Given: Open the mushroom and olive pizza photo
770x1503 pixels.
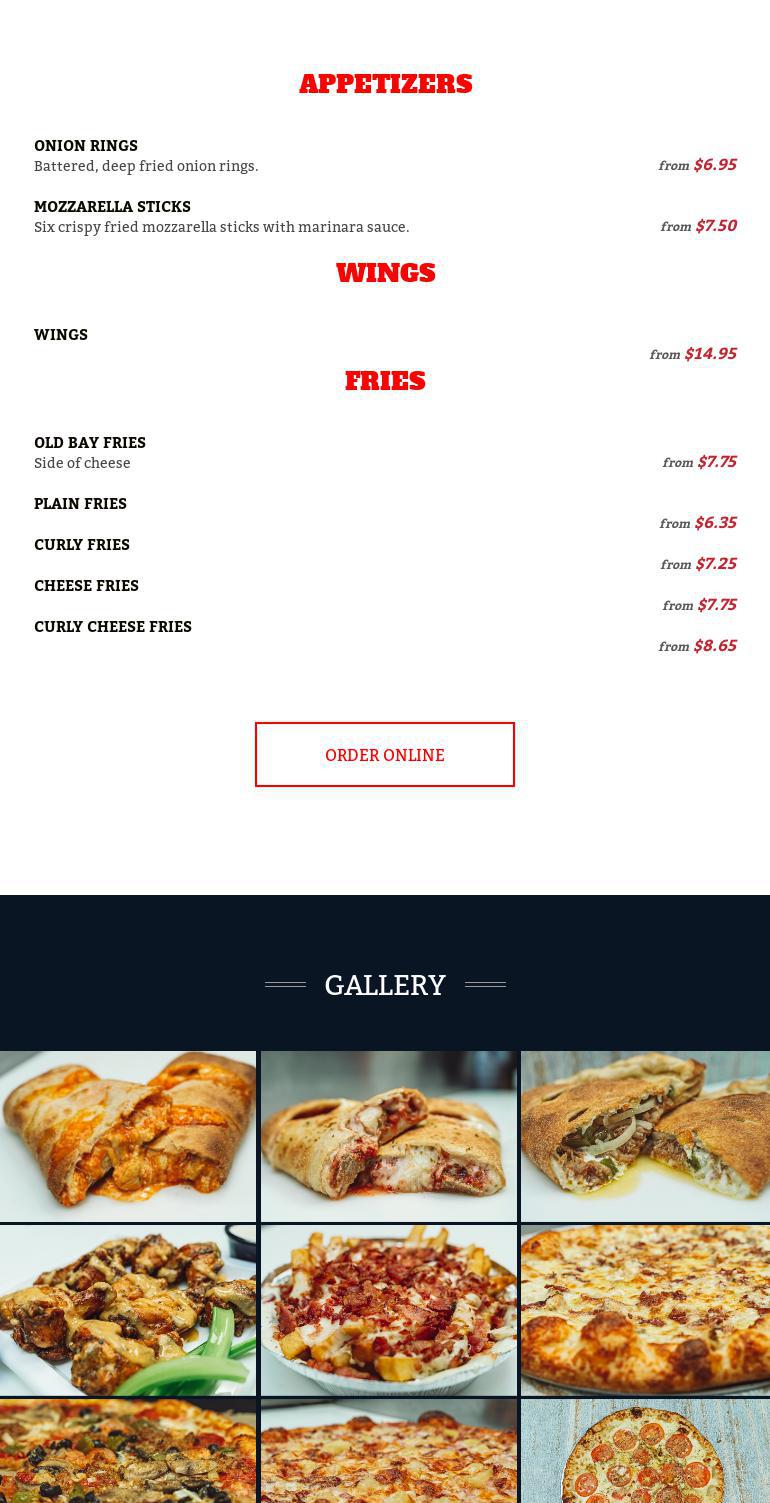Looking at the screenshot, I should click(128, 1451).
